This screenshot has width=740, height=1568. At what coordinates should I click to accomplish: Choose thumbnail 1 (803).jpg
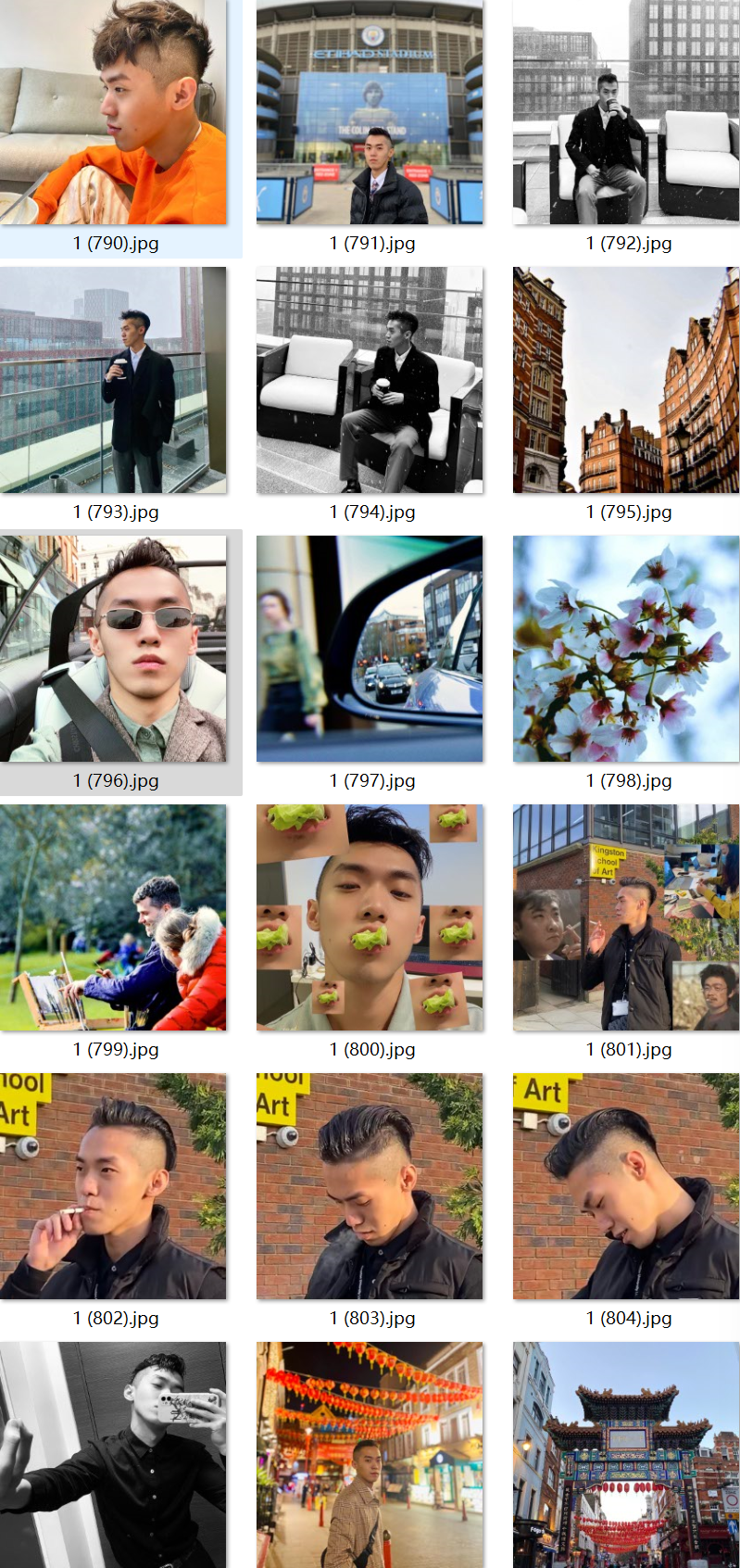click(x=370, y=1186)
